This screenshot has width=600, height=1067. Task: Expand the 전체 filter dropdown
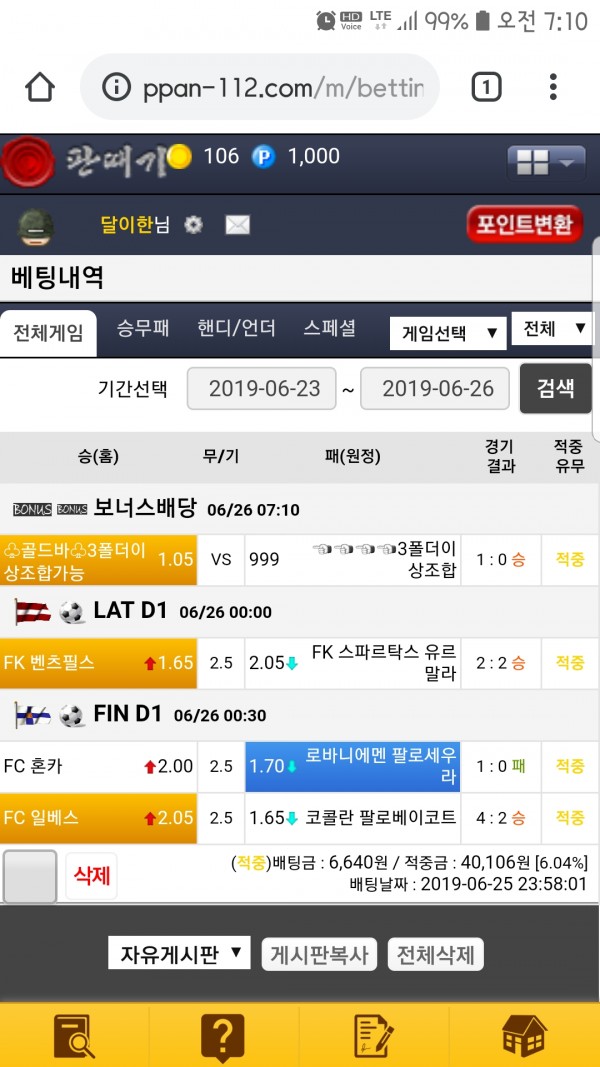(551, 329)
